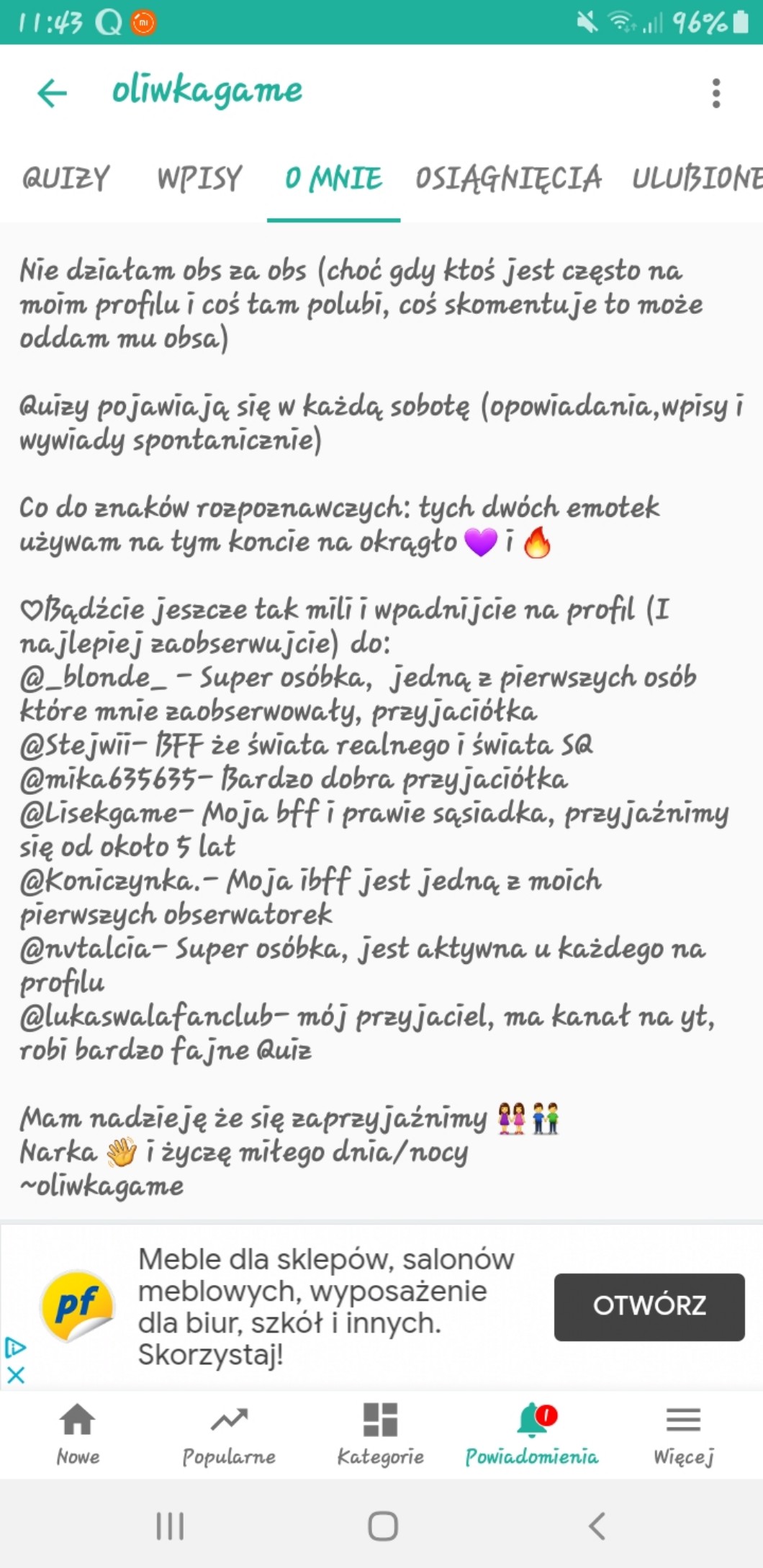
Task: Switch to the ULUBIONE tab
Action: pyautogui.click(x=695, y=178)
